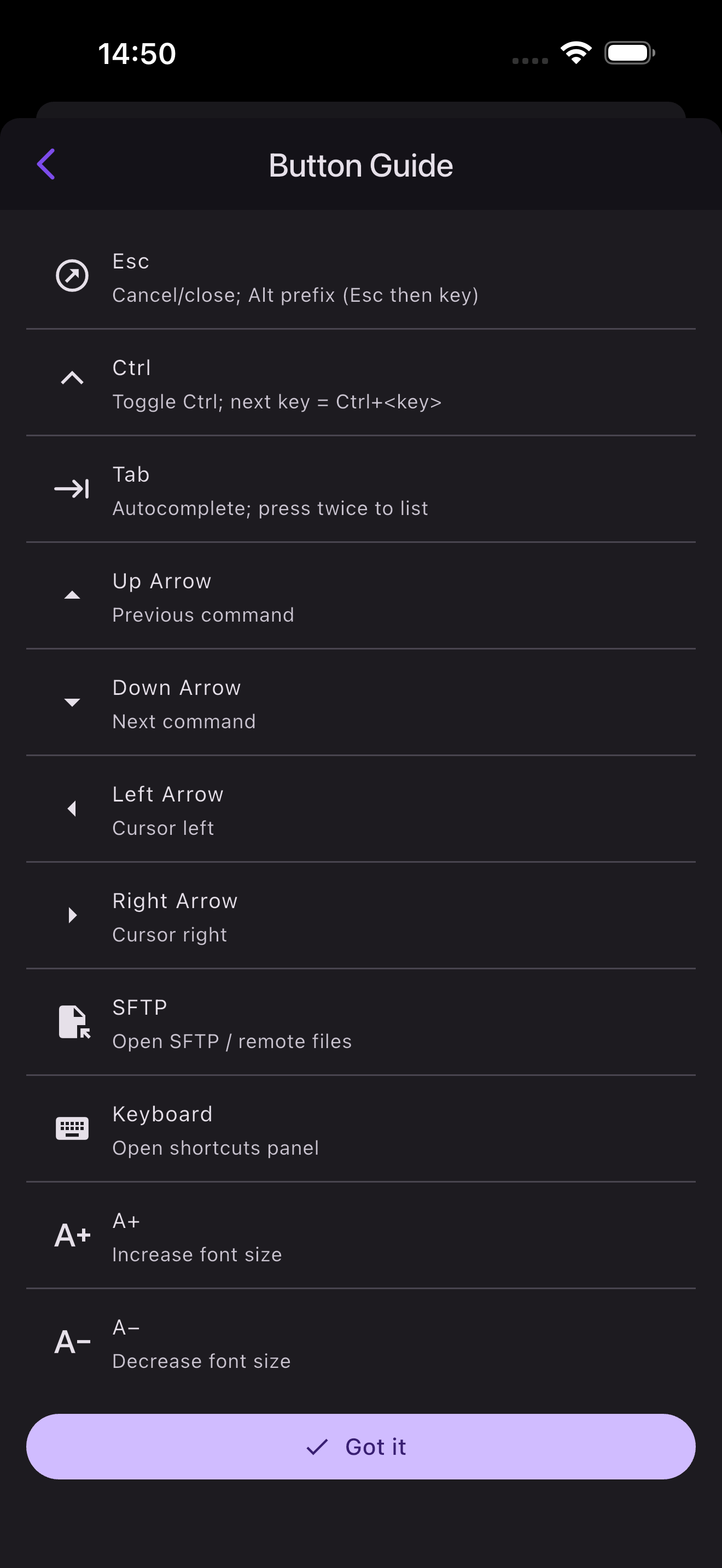Select the Right Arrow cursor icon
Image resolution: width=722 pixels, height=1568 pixels.
tap(71, 915)
